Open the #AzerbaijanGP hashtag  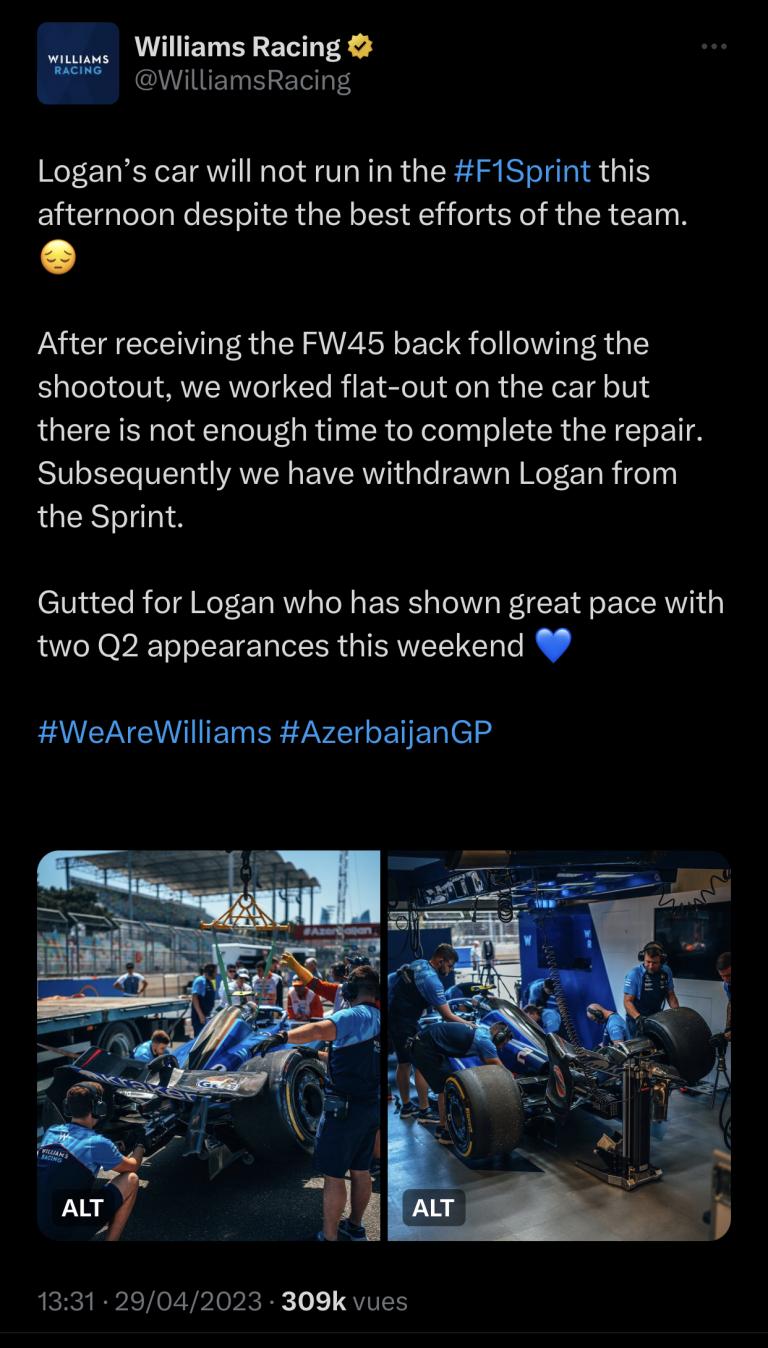tap(386, 732)
